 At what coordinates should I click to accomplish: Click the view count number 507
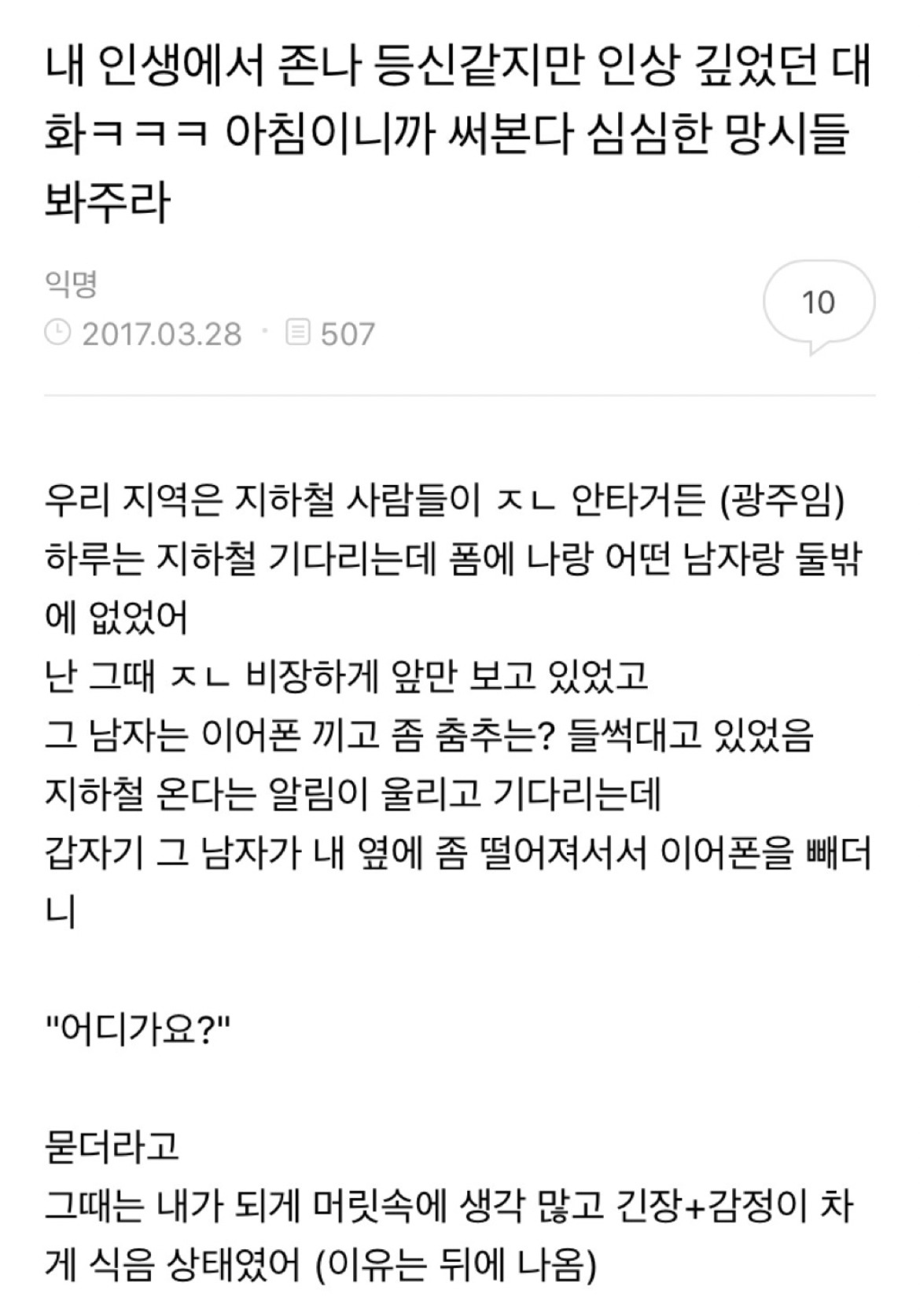point(349,331)
